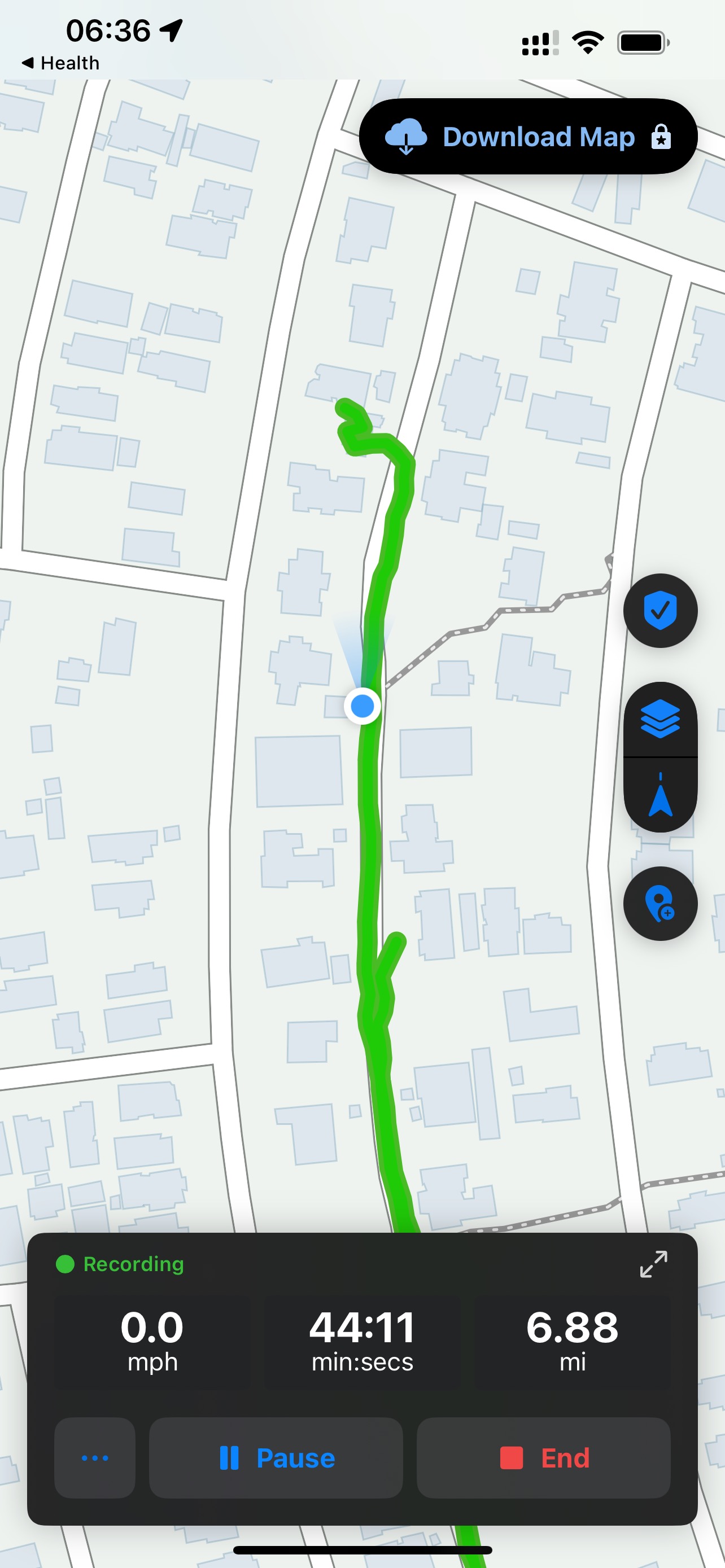
Task: Tap the Download Map button
Action: pyautogui.click(x=528, y=137)
